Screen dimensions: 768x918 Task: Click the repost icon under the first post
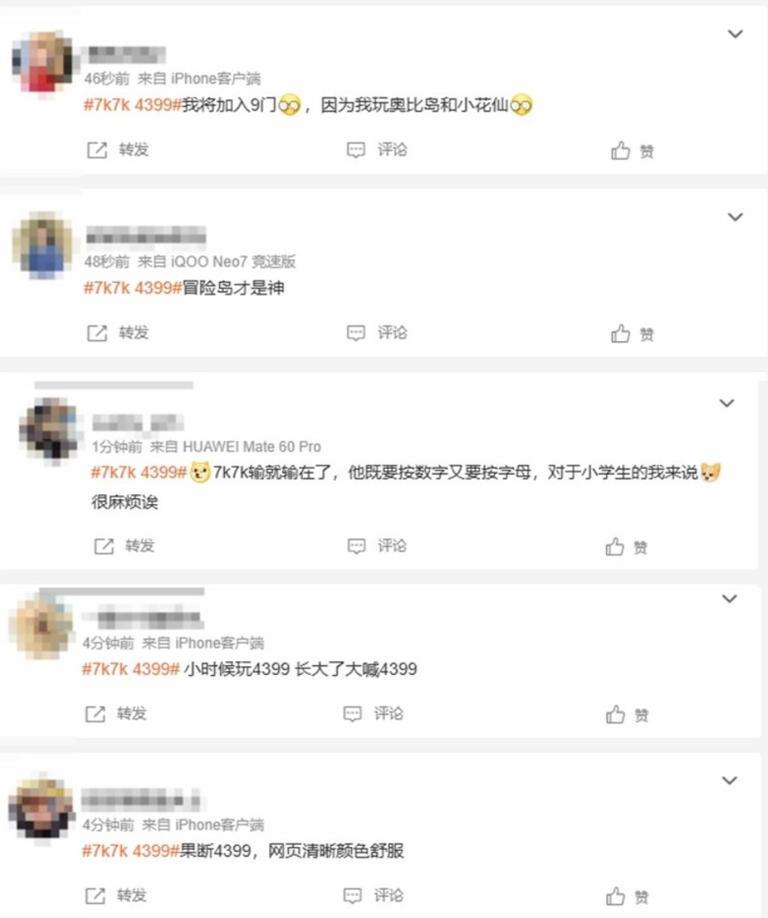[x=95, y=150]
